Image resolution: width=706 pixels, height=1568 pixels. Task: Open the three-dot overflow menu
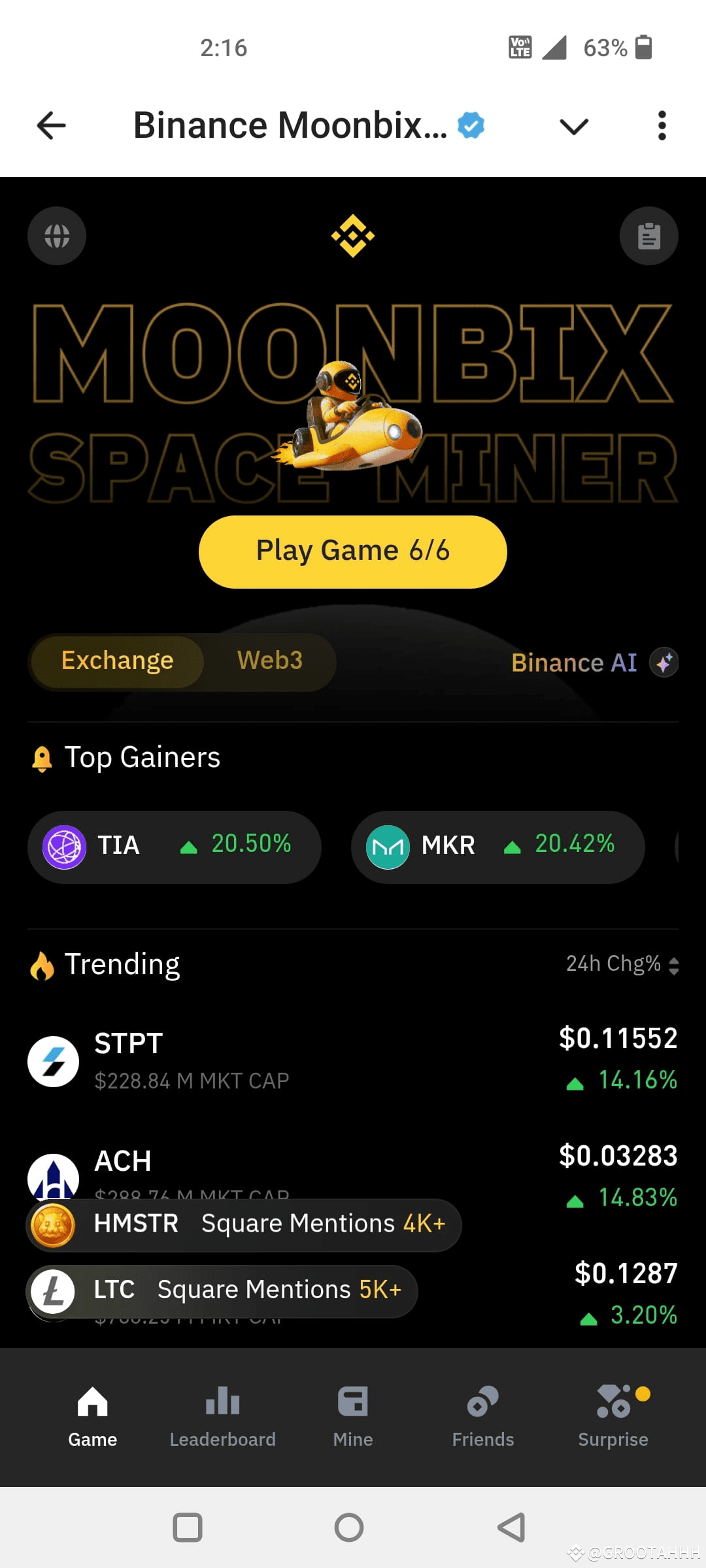[x=662, y=125]
